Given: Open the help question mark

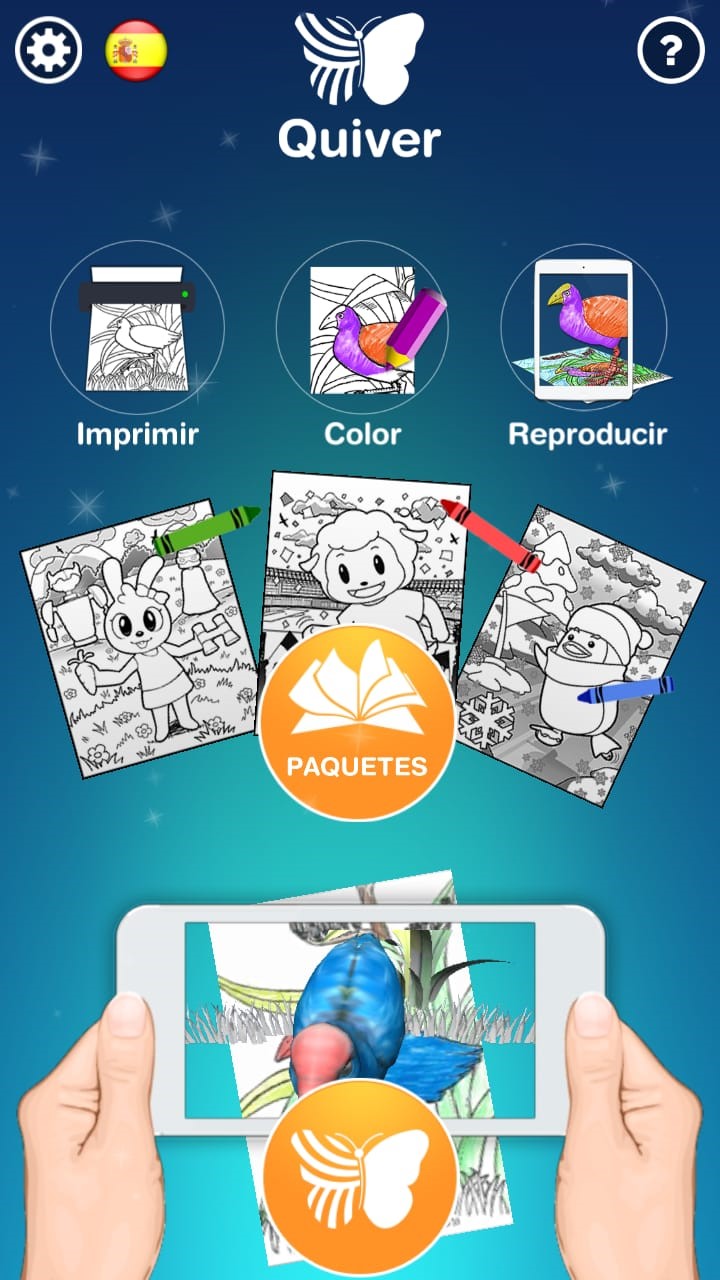Looking at the screenshot, I should (x=671, y=50).
